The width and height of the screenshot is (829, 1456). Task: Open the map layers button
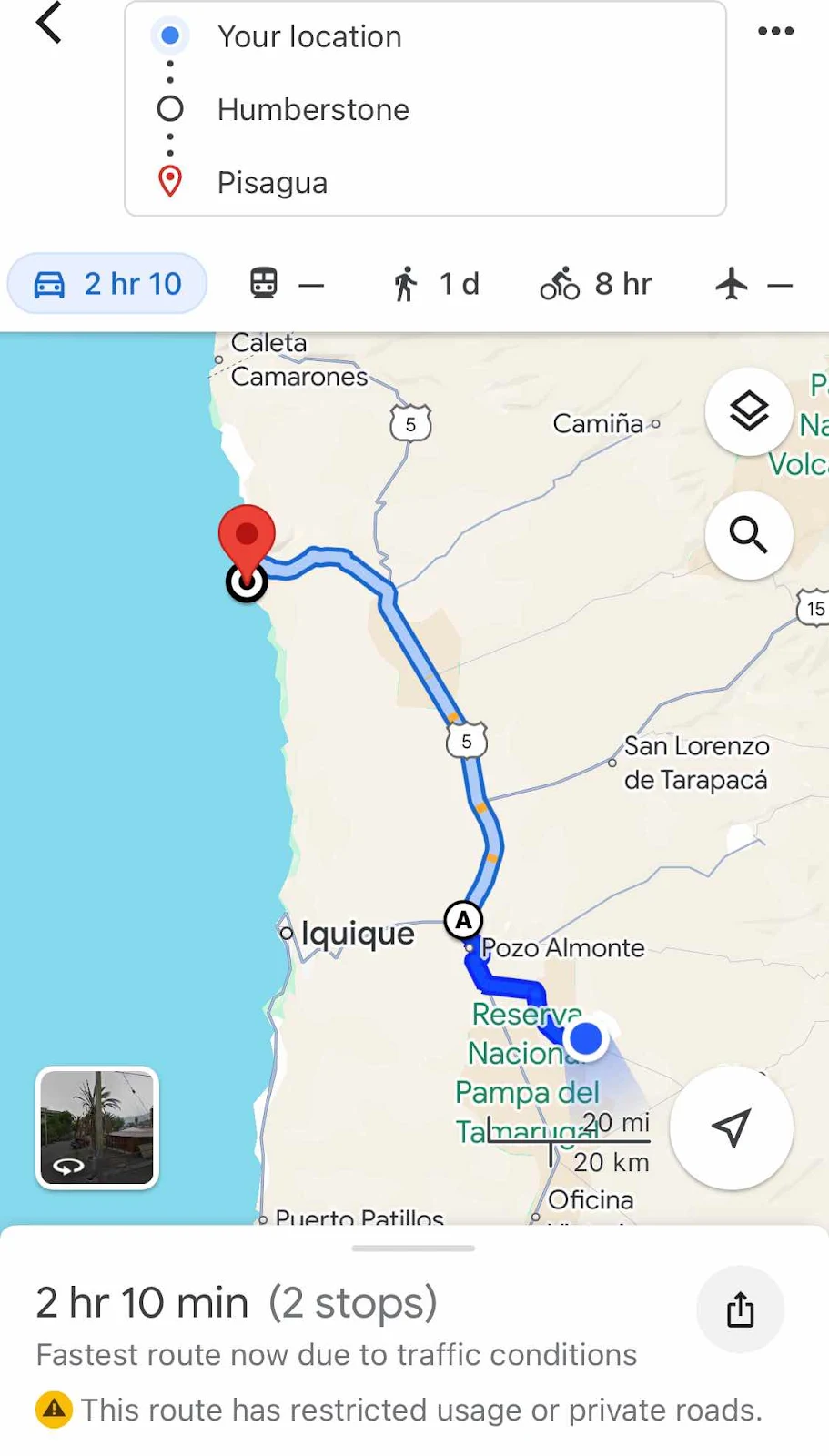pyautogui.click(x=749, y=412)
